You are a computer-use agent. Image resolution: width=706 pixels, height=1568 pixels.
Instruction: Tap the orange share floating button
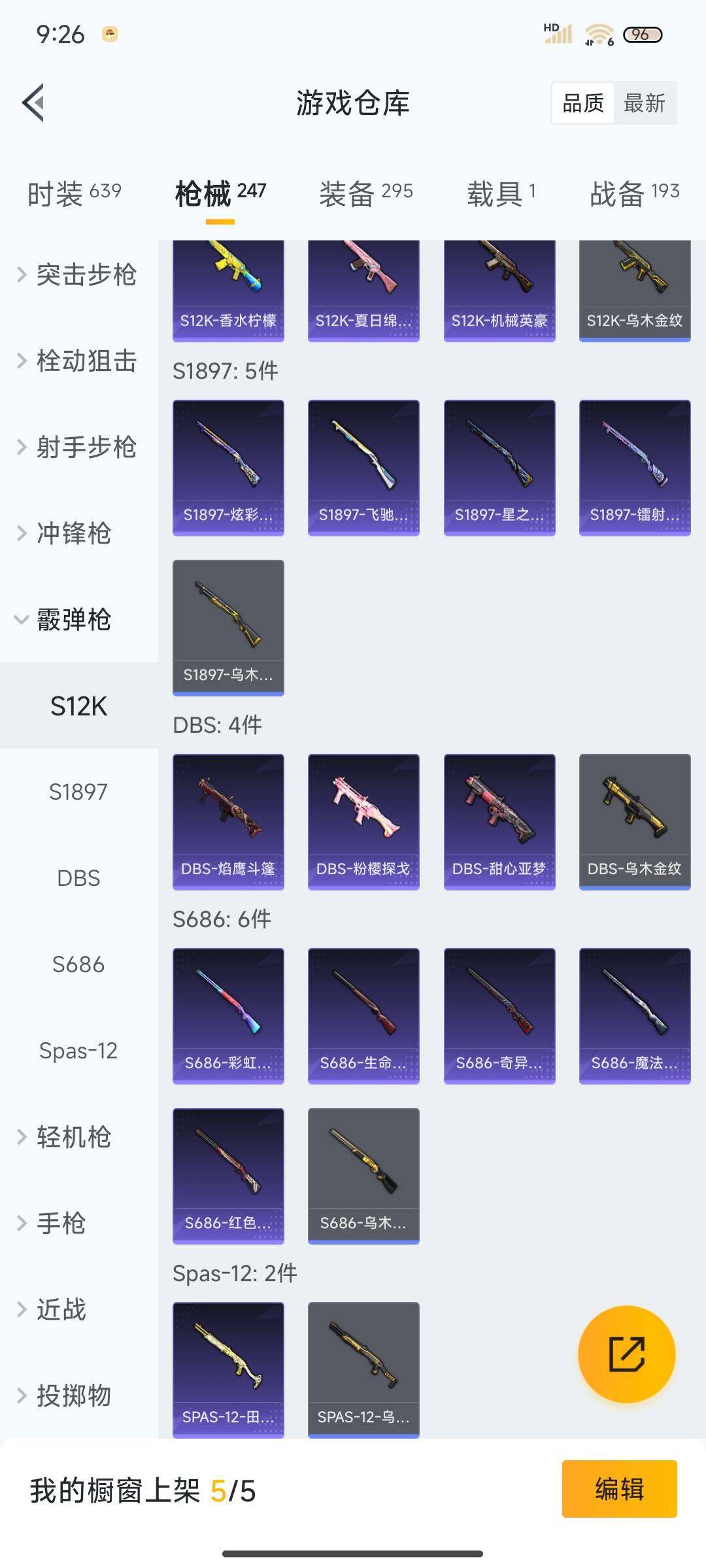(x=626, y=1354)
